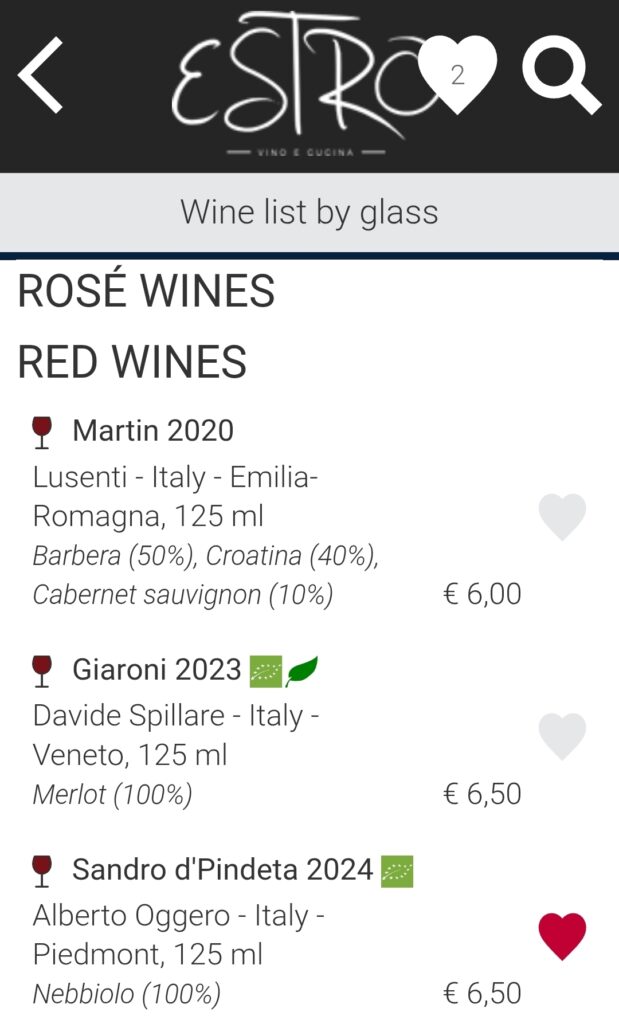The height and width of the screenshot is (1024, 619).
Task: Add Giaroni 2023 to favorites
Action: coord(562,736)
